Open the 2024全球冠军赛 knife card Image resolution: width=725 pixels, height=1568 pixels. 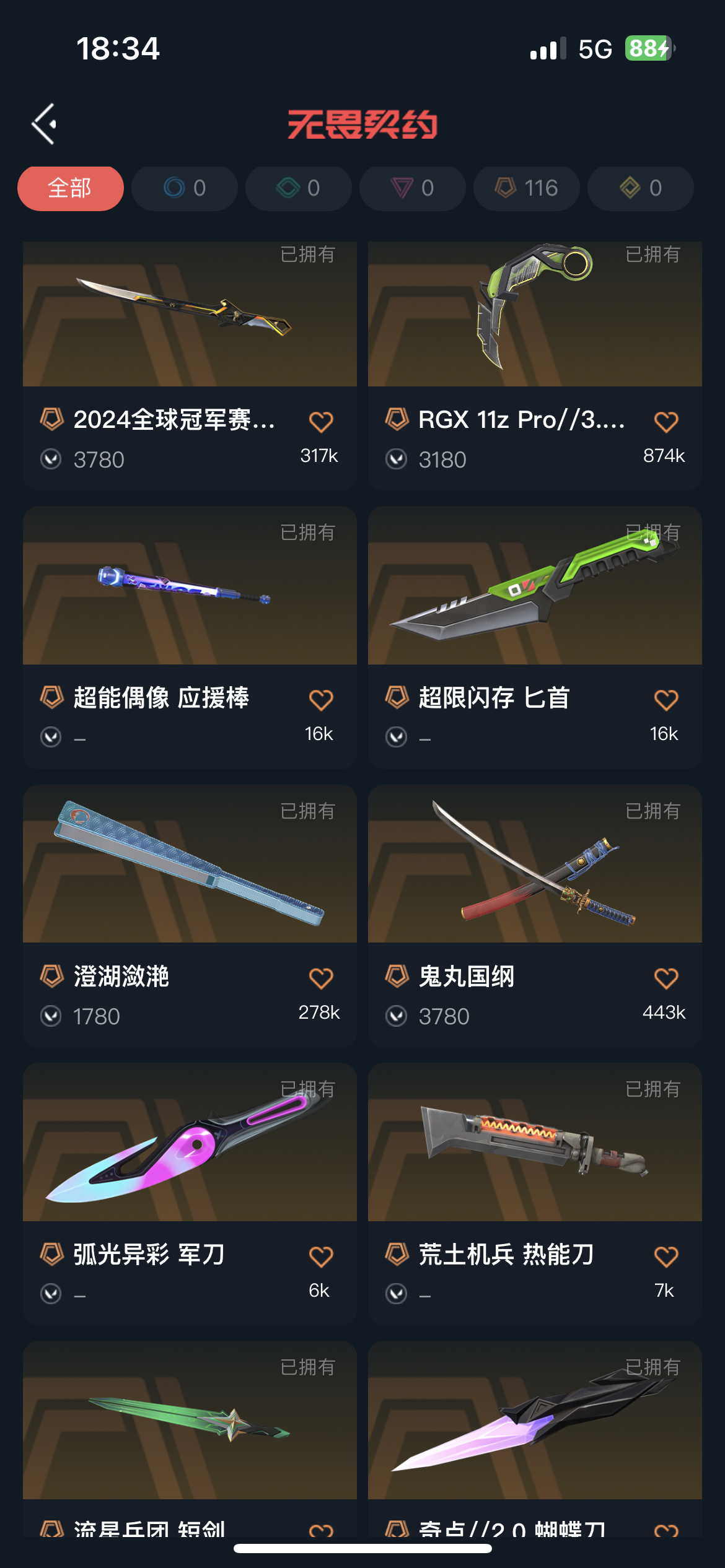tap(190, 315)
